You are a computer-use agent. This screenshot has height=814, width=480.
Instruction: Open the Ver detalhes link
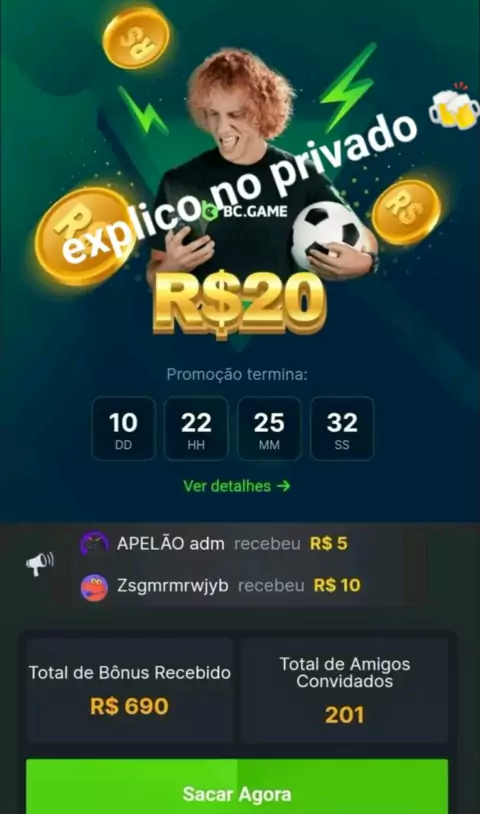click(x=237, y=486)
